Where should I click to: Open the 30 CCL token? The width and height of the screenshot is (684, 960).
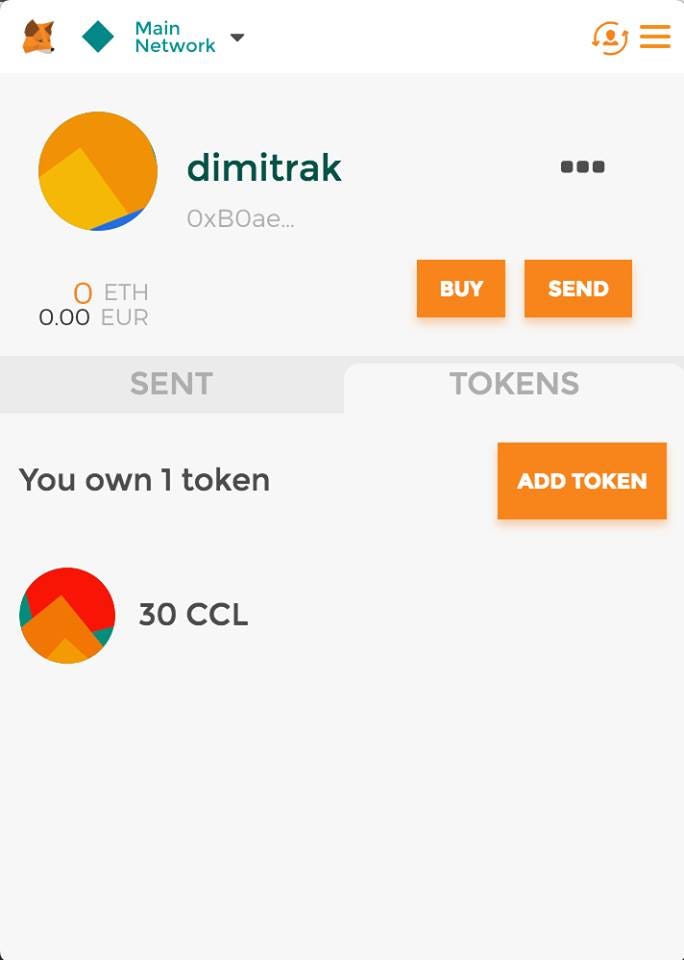coord(192,615)
